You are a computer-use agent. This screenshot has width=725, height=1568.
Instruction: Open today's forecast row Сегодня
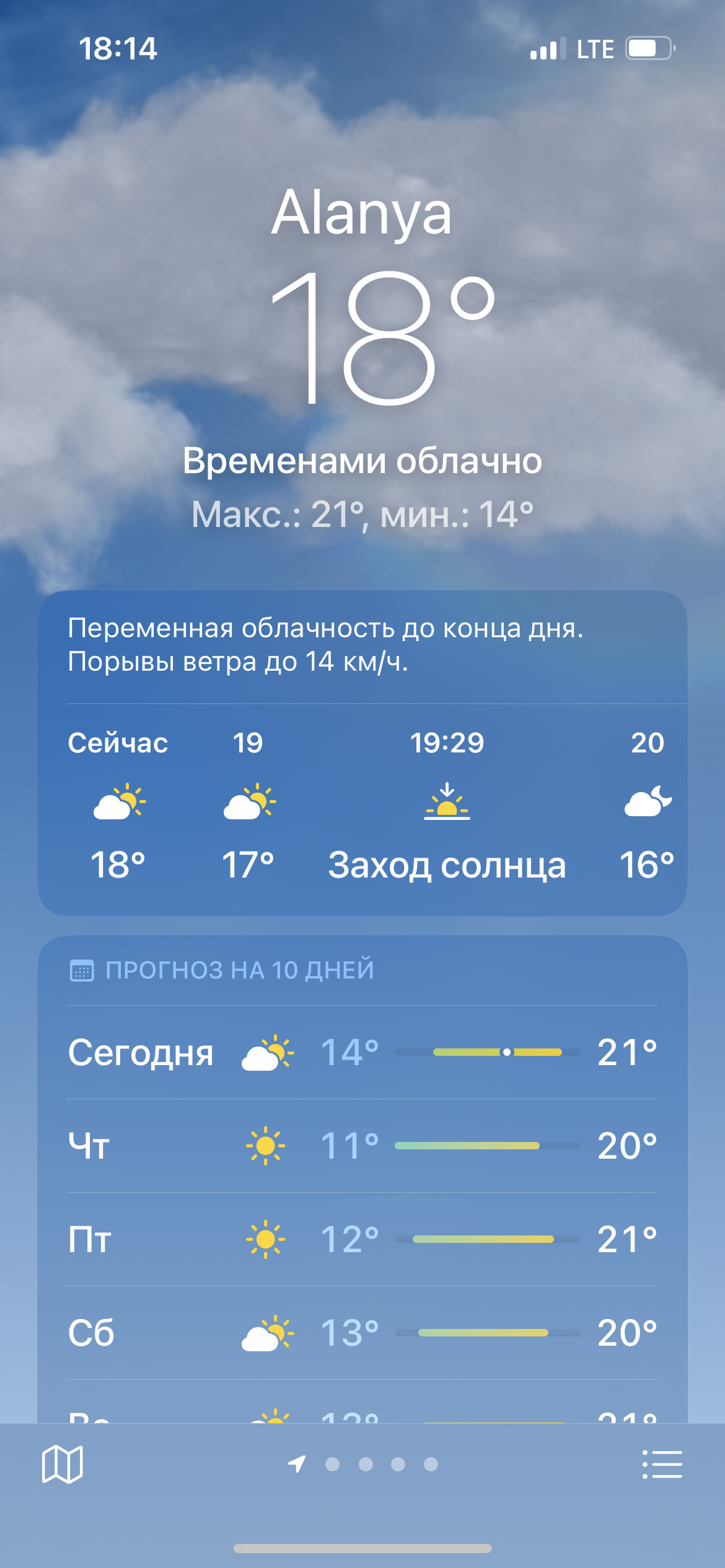point(362,1052)
